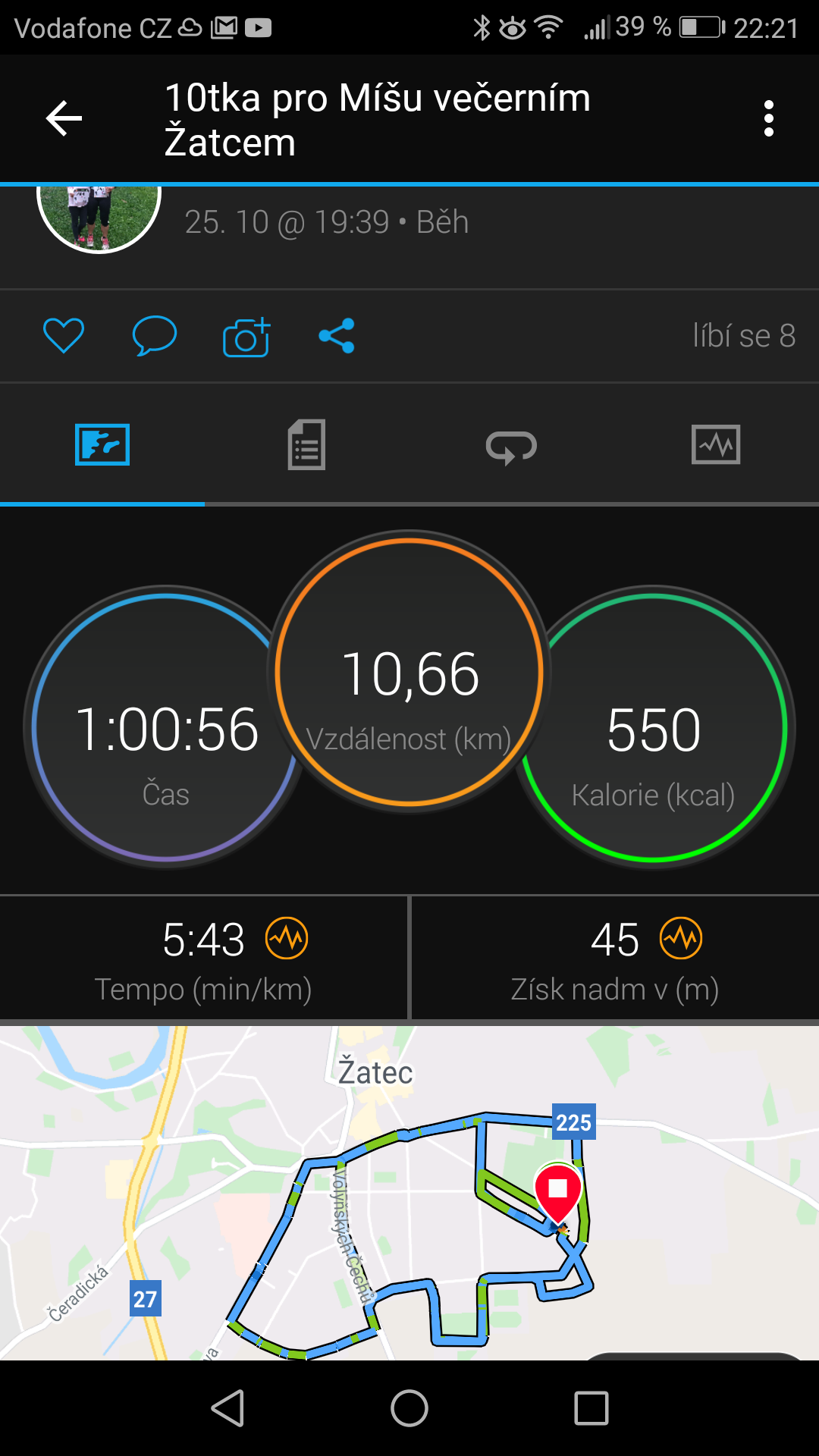Open the comments bubble

click(x=155, y=336)
